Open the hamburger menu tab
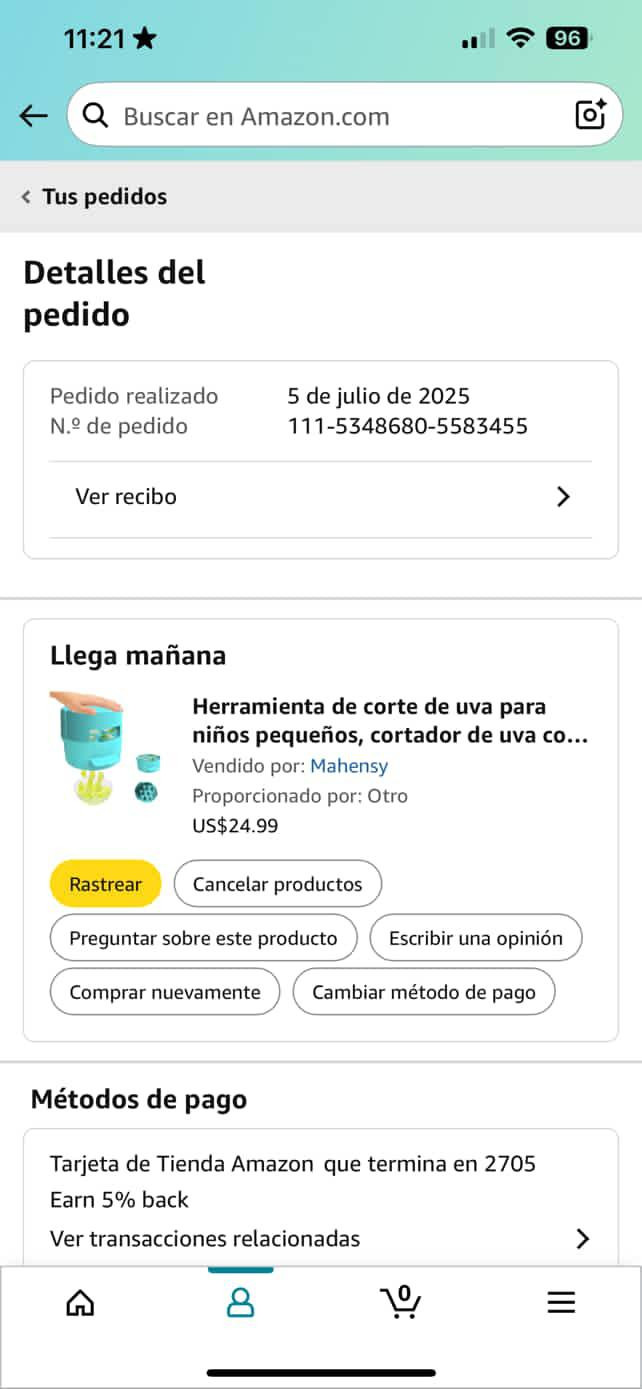 coord(561,1302)
